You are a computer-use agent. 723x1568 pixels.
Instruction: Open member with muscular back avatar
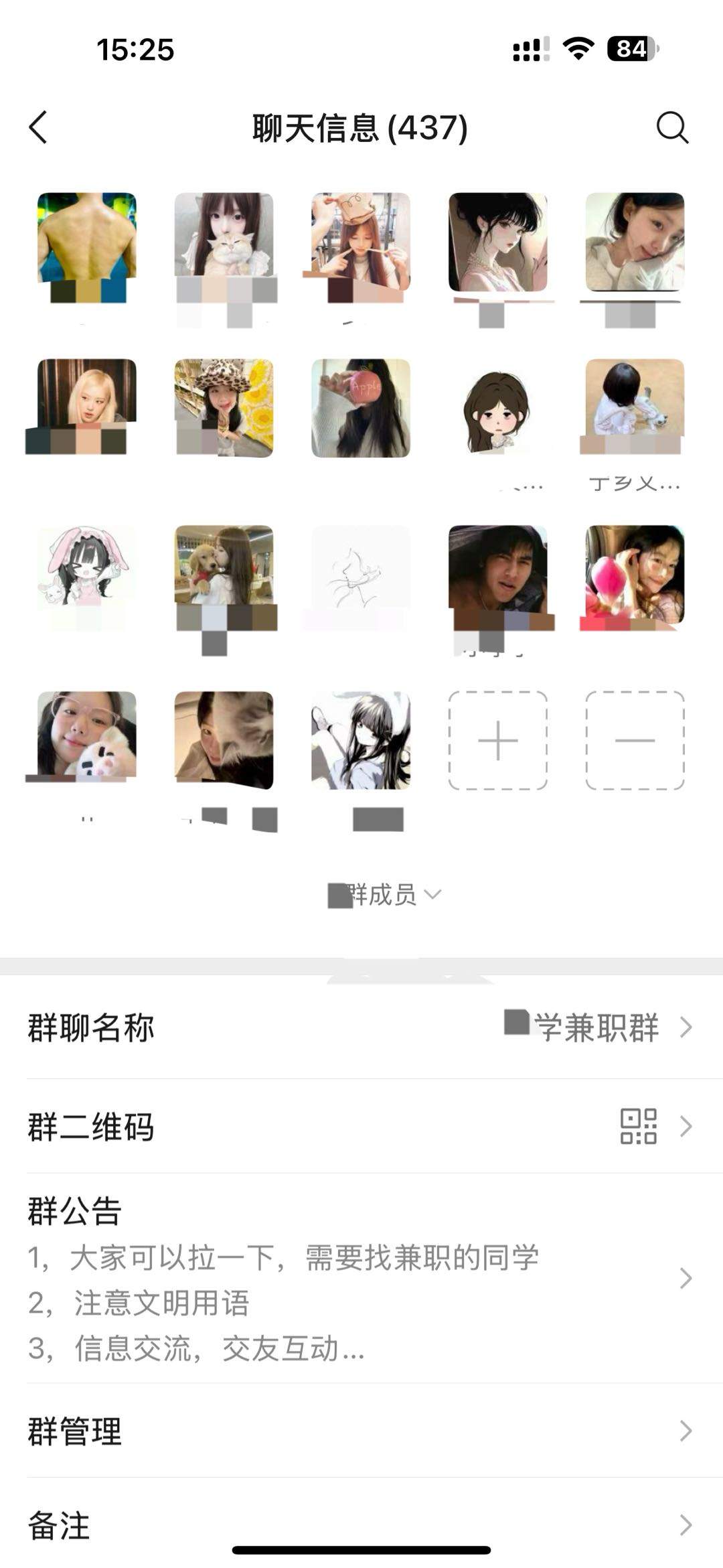87,242
